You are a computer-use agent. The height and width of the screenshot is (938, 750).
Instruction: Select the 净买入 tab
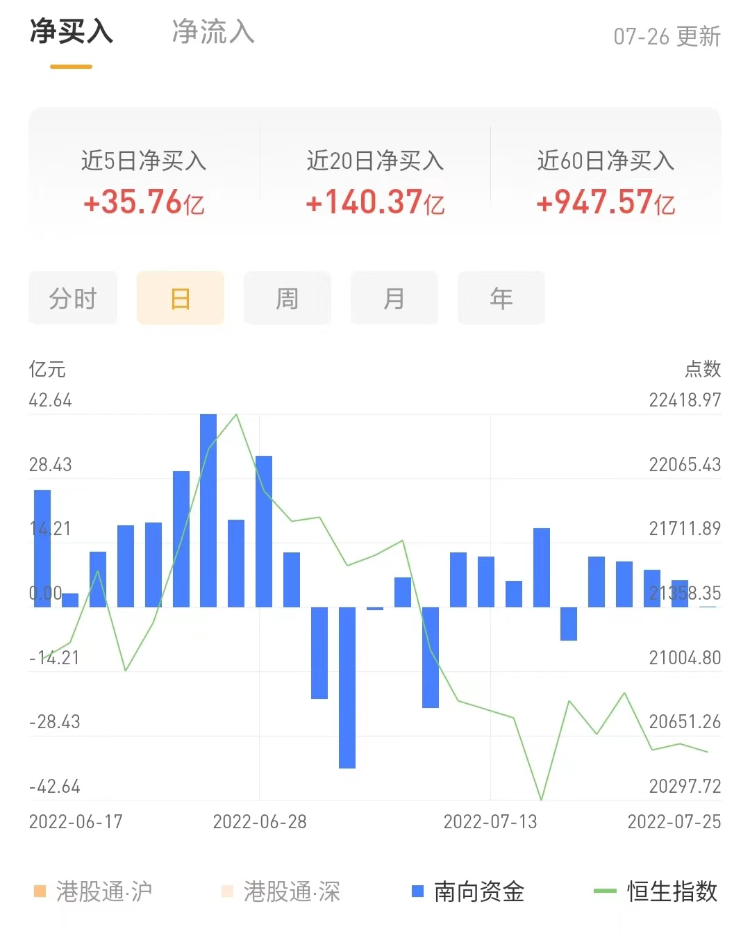(x=71, y=32)
